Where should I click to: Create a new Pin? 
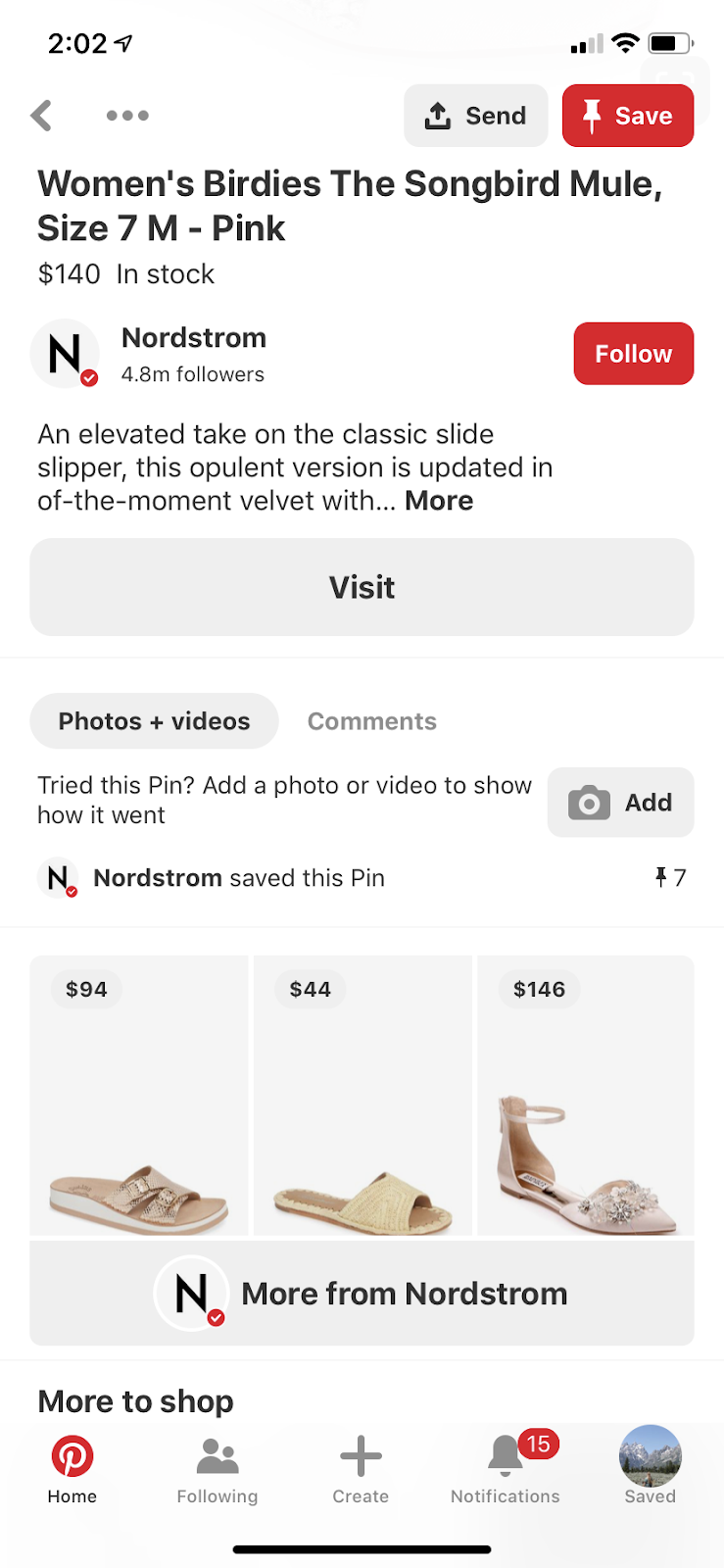pos(361,1469)
